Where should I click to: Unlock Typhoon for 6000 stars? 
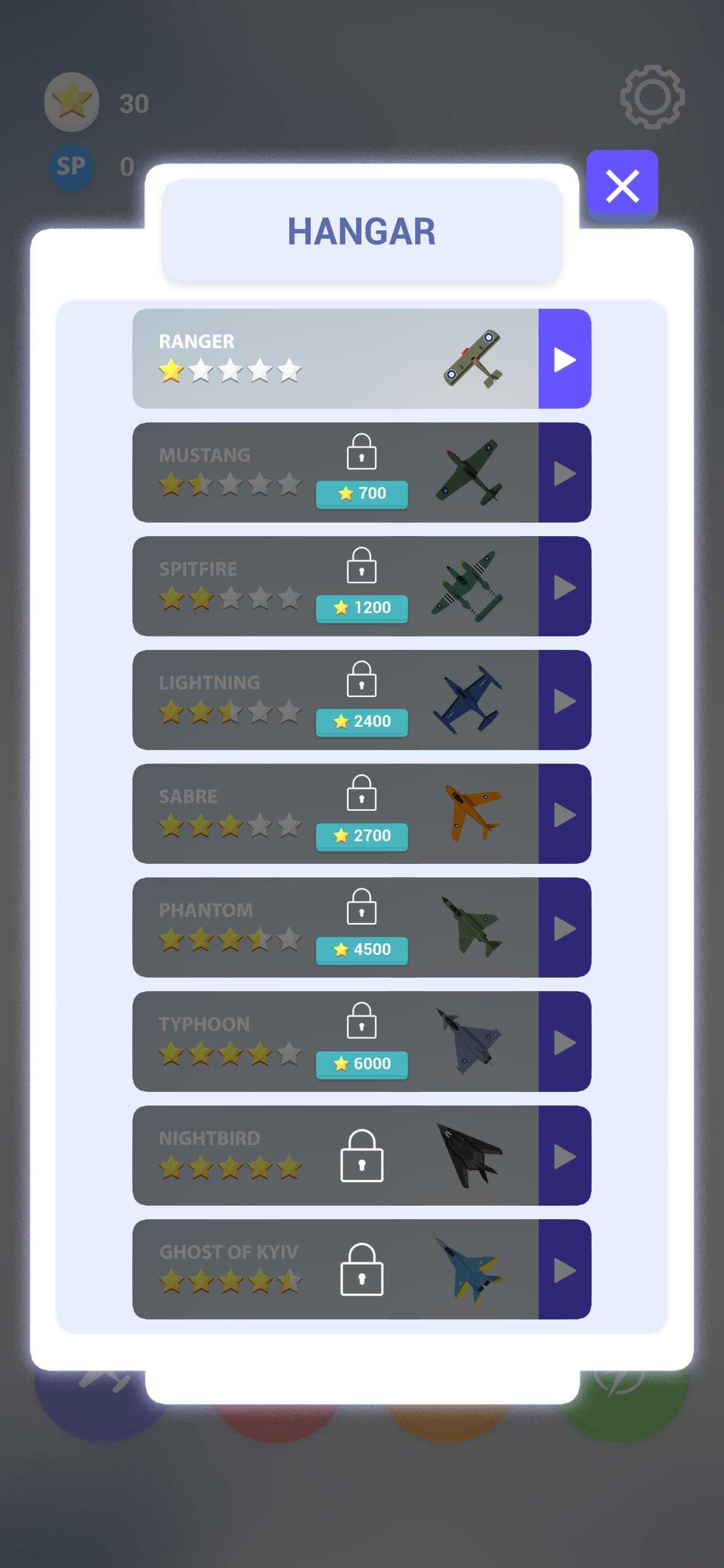[361, 1063]
